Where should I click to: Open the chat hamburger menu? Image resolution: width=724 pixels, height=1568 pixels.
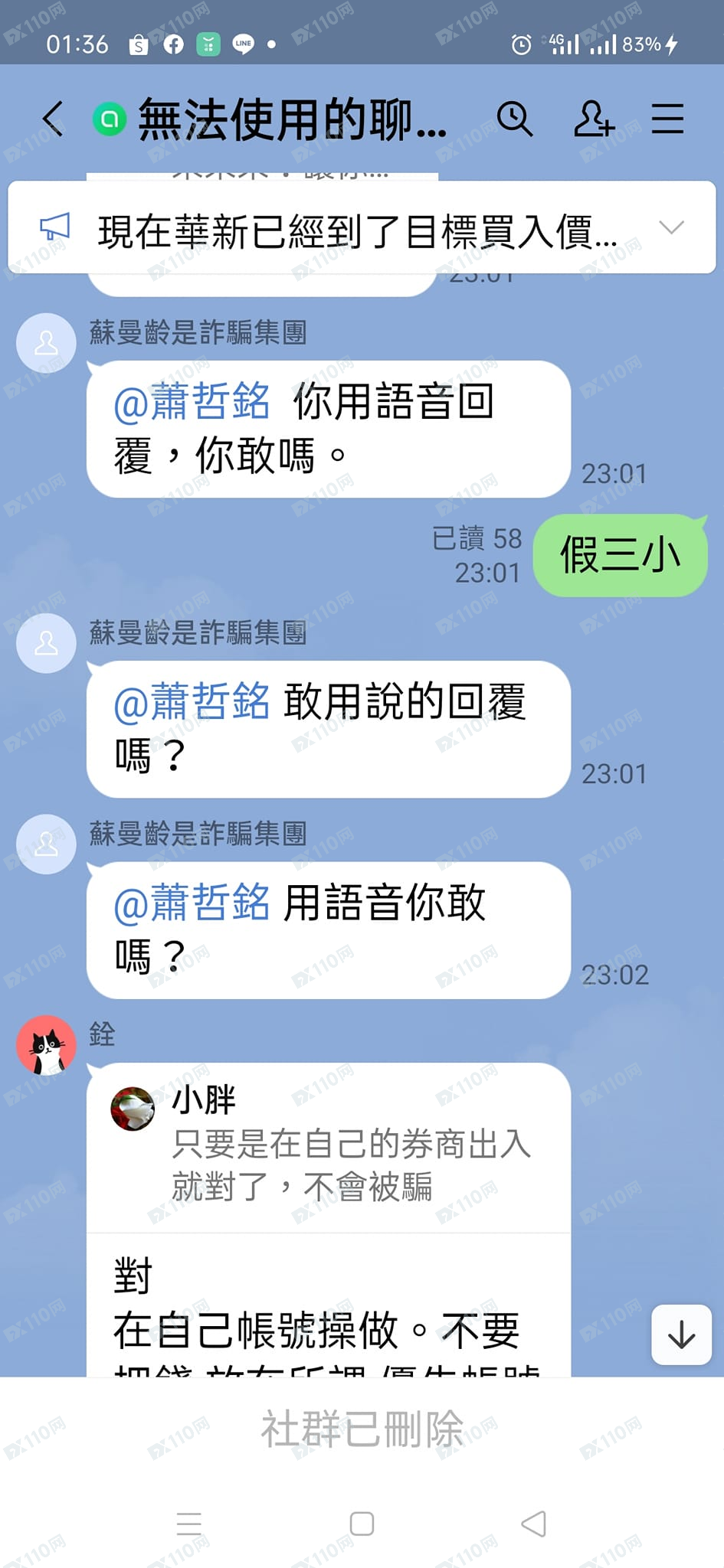tap(667, 119)
